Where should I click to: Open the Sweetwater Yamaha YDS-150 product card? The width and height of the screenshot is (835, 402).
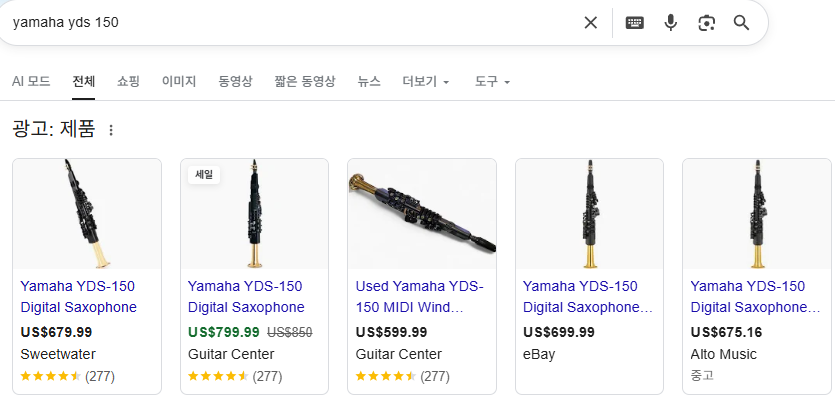[x=86, y=296]
